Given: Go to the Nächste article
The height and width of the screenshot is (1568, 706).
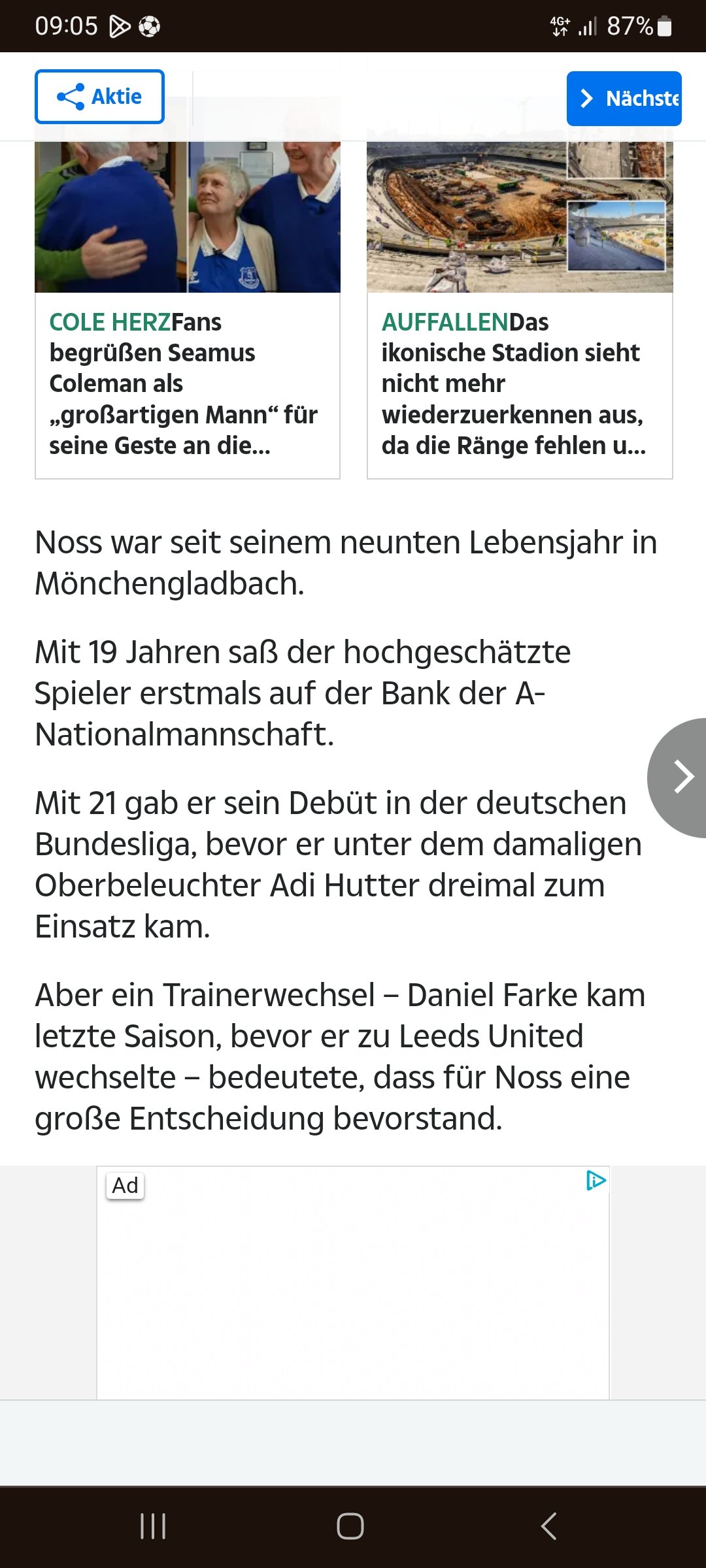Looking at the screenshot, I should point(624,99).
